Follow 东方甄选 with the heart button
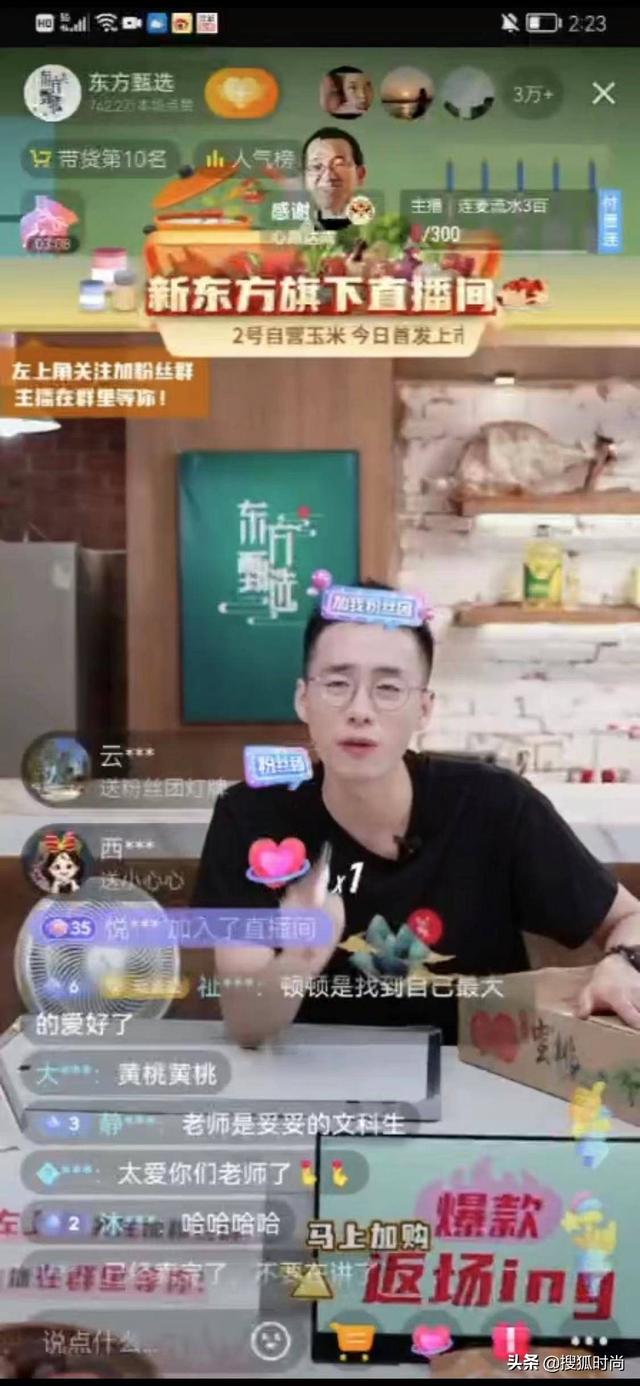This screenshot has width=640, height=1386. [241, 94]
